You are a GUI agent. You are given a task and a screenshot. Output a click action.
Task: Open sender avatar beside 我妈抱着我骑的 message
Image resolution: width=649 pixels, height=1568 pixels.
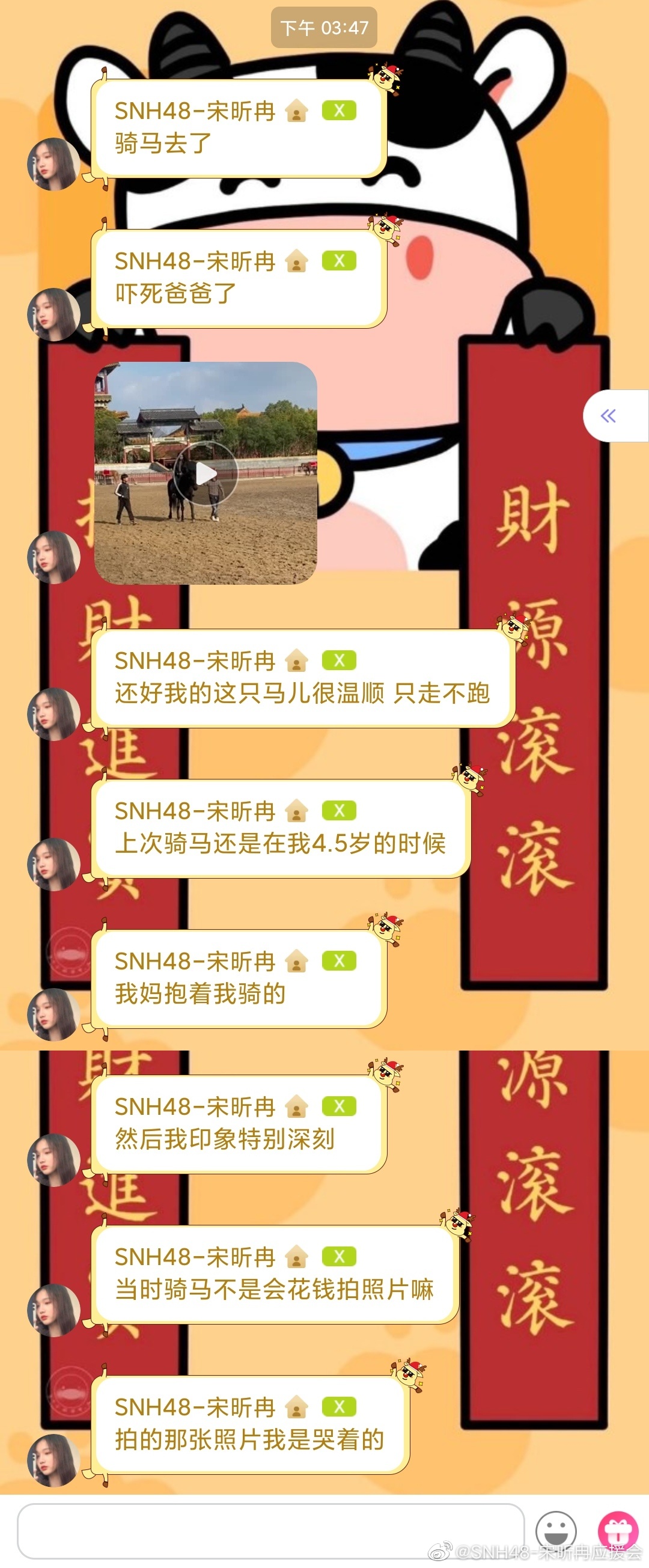[53, 1013]
